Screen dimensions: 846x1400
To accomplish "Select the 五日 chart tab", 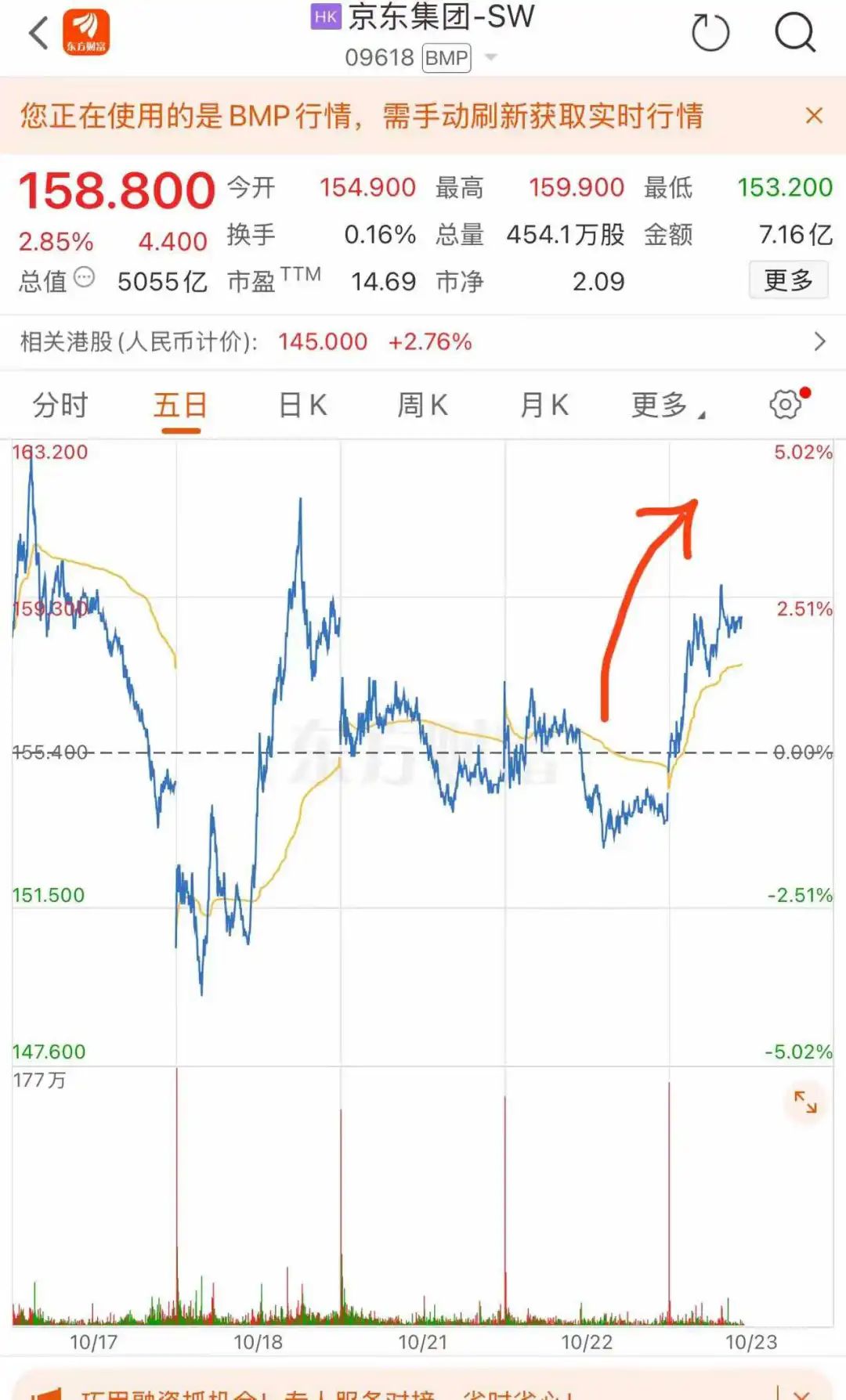I will coord(180,406).
